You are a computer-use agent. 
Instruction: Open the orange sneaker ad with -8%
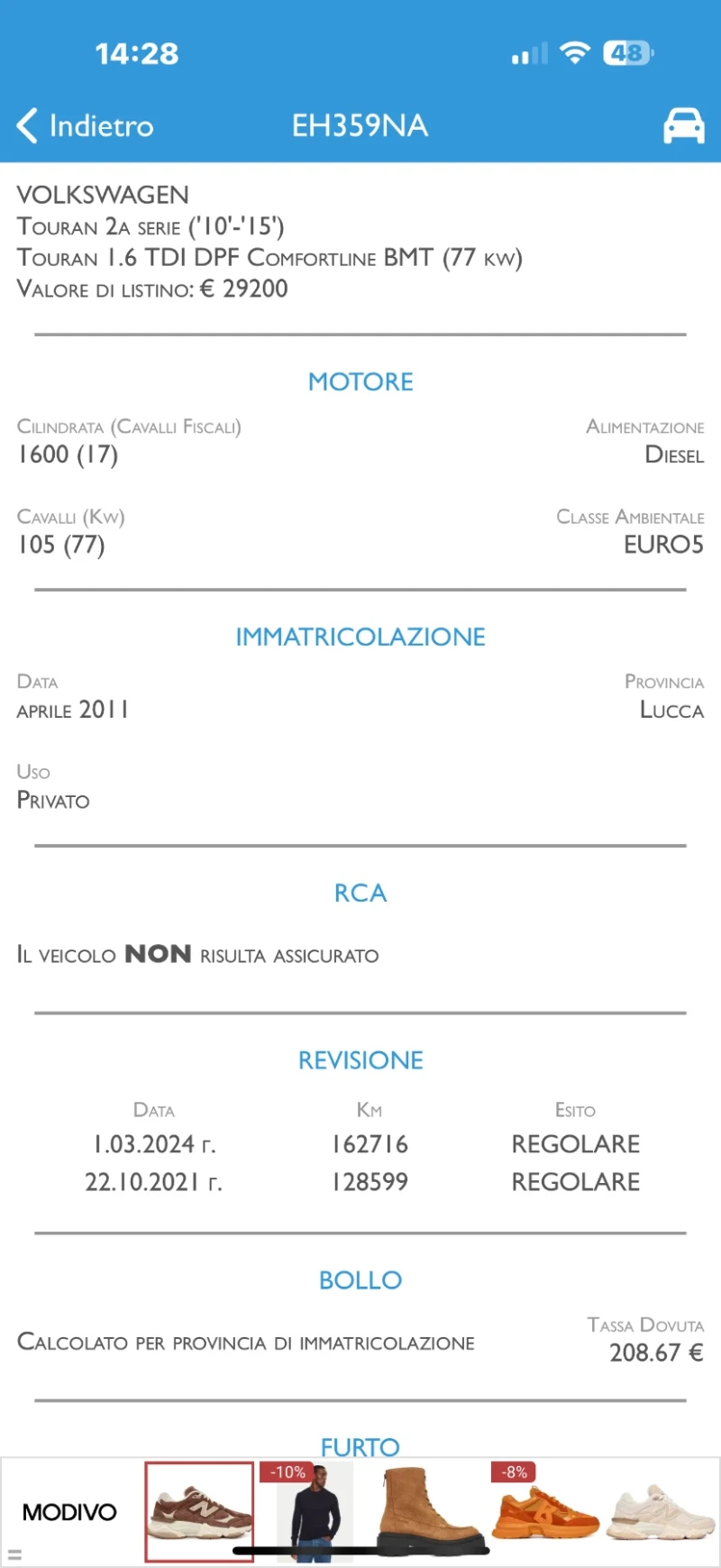(543, 1513)
